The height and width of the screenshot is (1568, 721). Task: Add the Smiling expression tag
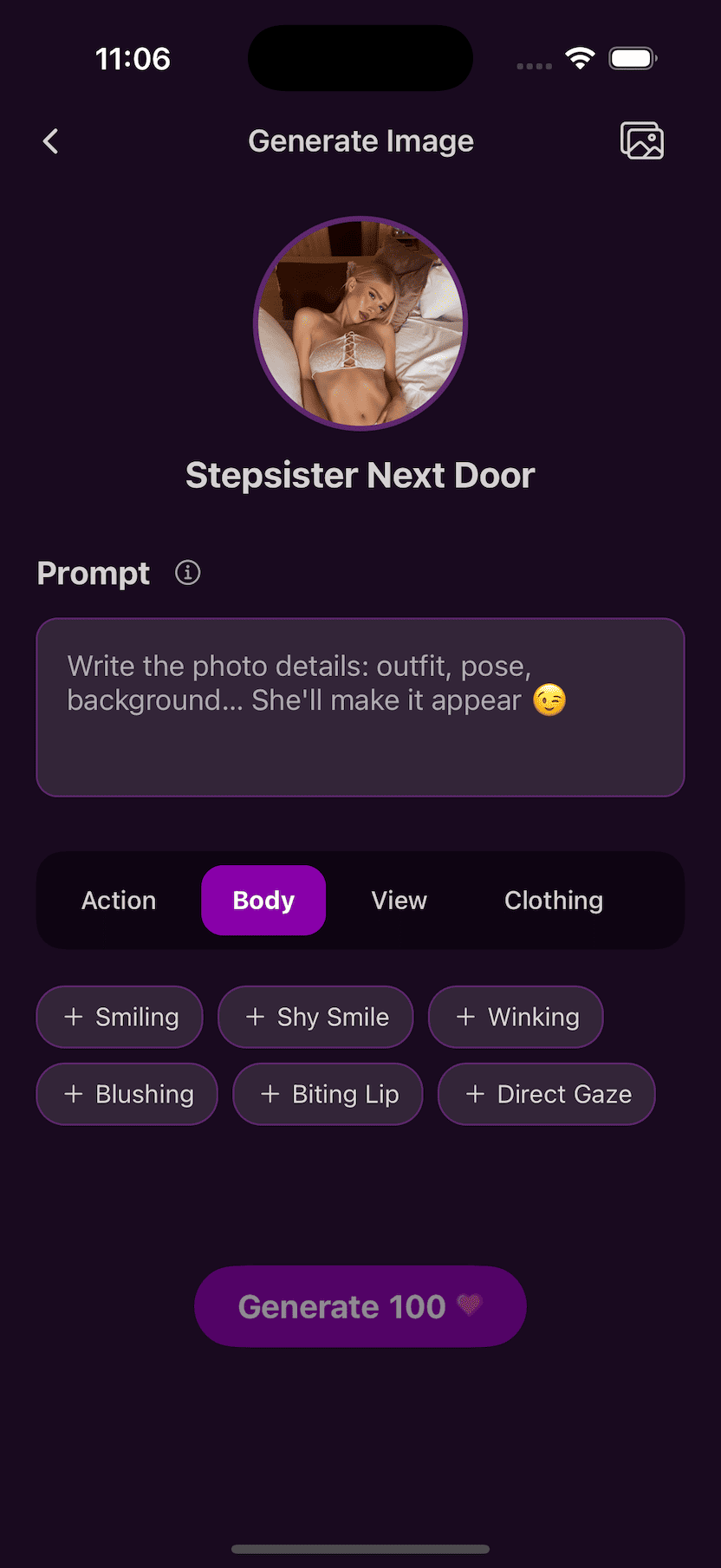[x=119, y=1017]
